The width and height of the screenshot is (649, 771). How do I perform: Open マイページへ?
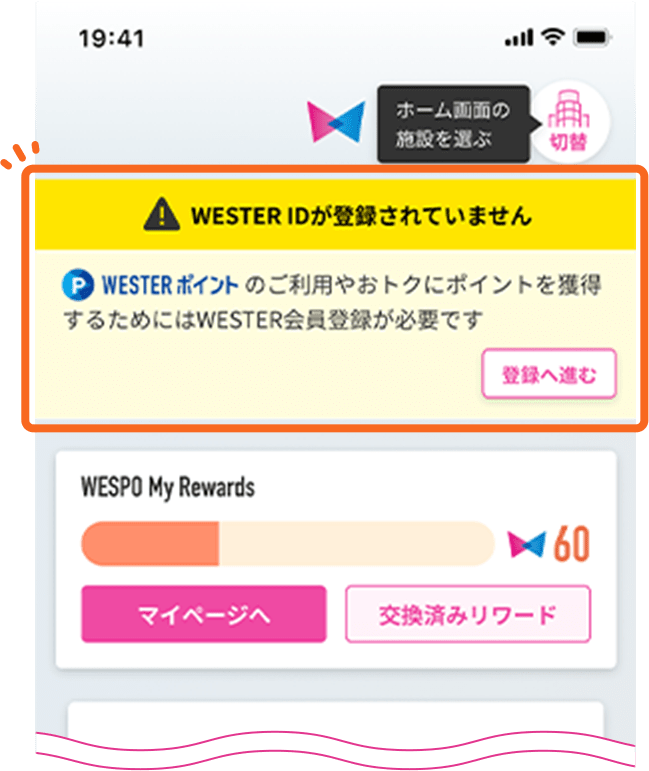[x=204, y=614]
